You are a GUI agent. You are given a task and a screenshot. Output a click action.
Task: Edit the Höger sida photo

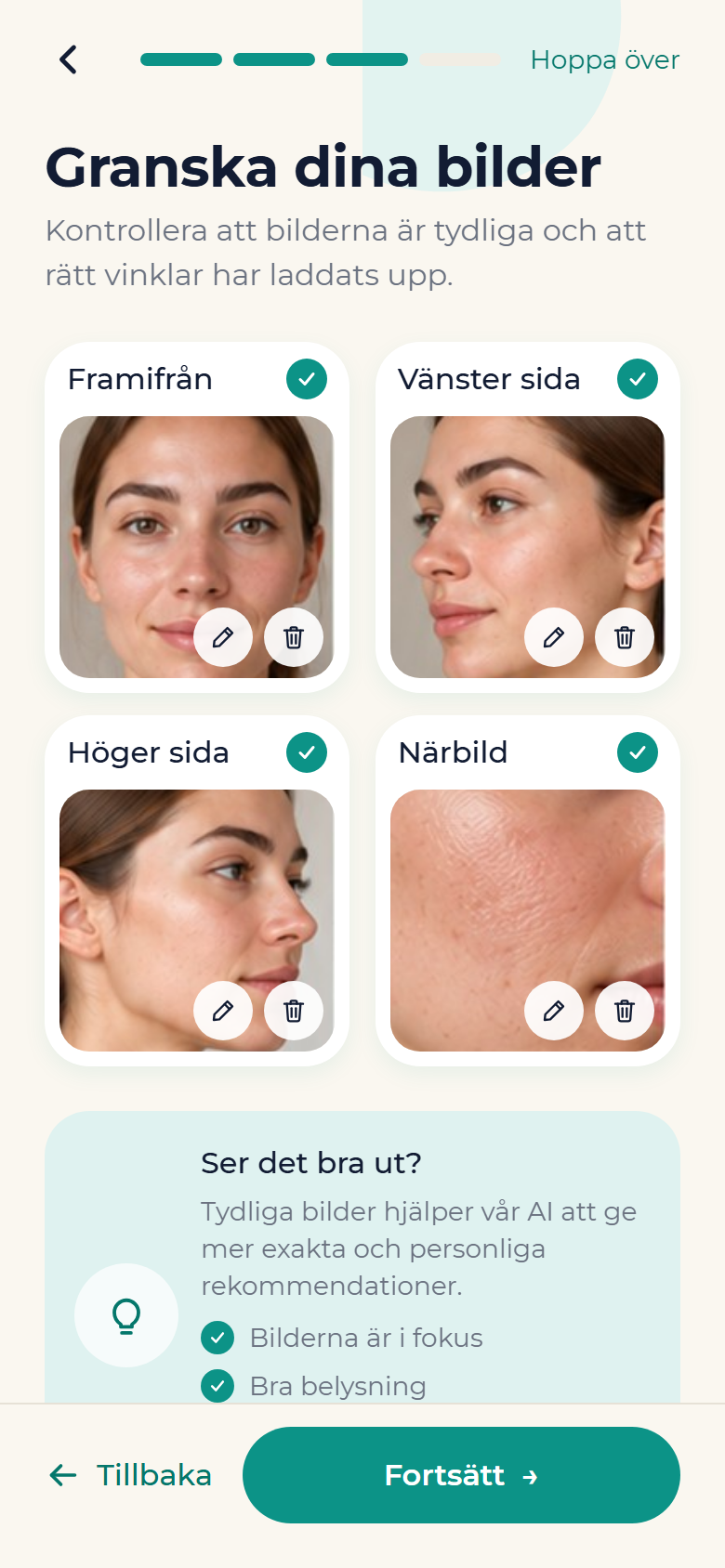[223, 1011]
